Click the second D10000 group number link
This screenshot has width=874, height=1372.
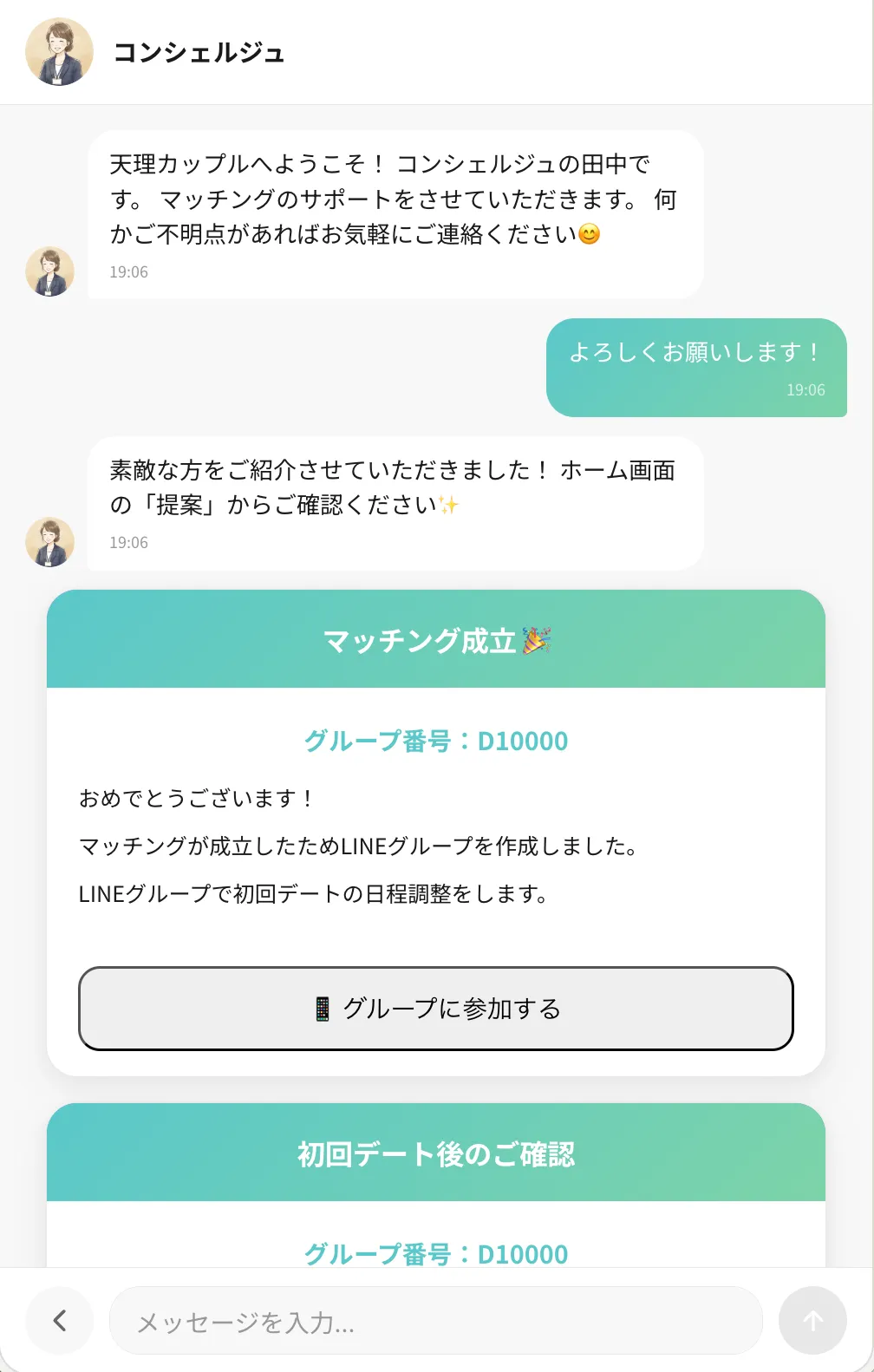coord(436,1253)
